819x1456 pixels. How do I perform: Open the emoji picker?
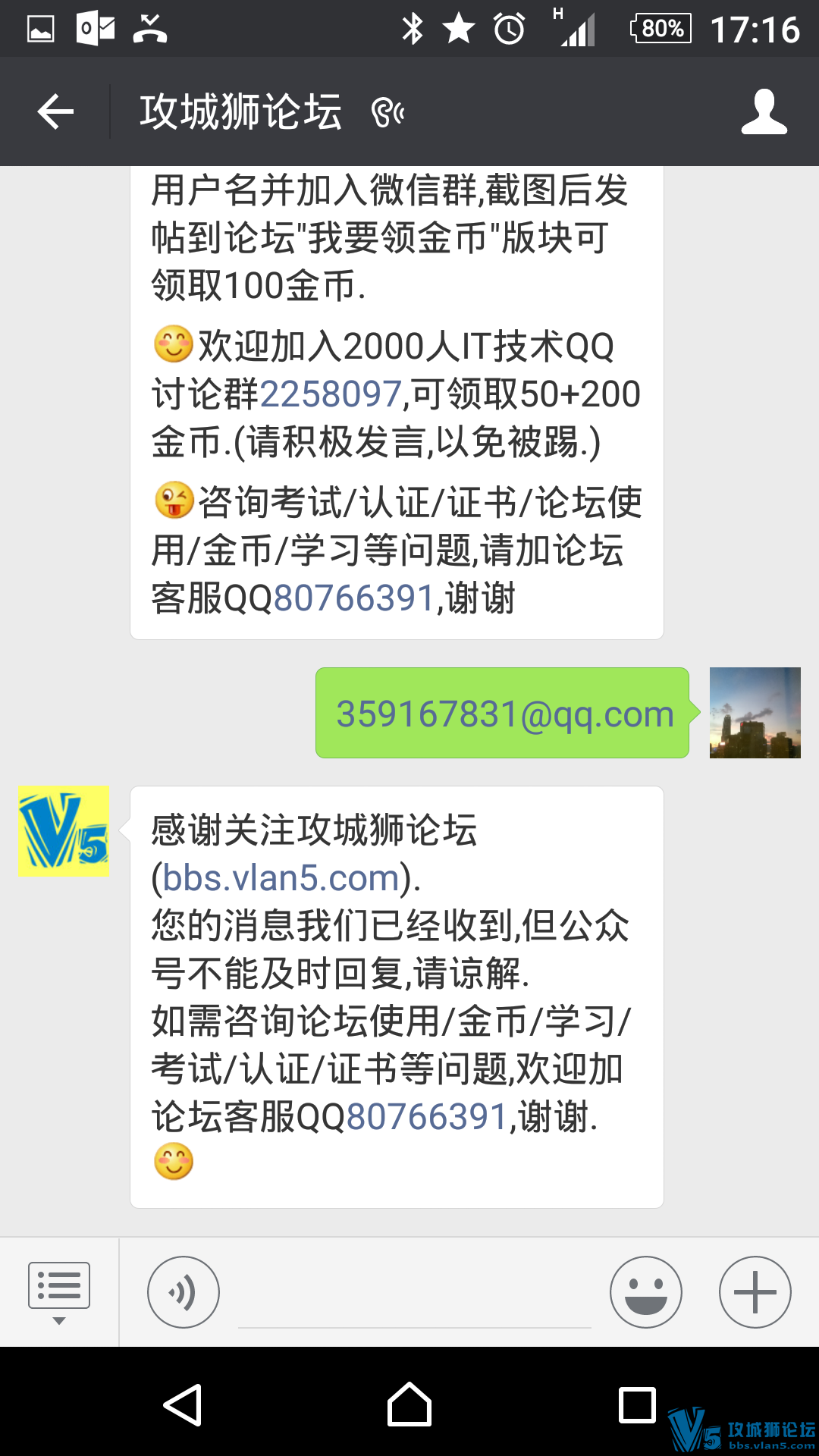(x=645, y=1291)
